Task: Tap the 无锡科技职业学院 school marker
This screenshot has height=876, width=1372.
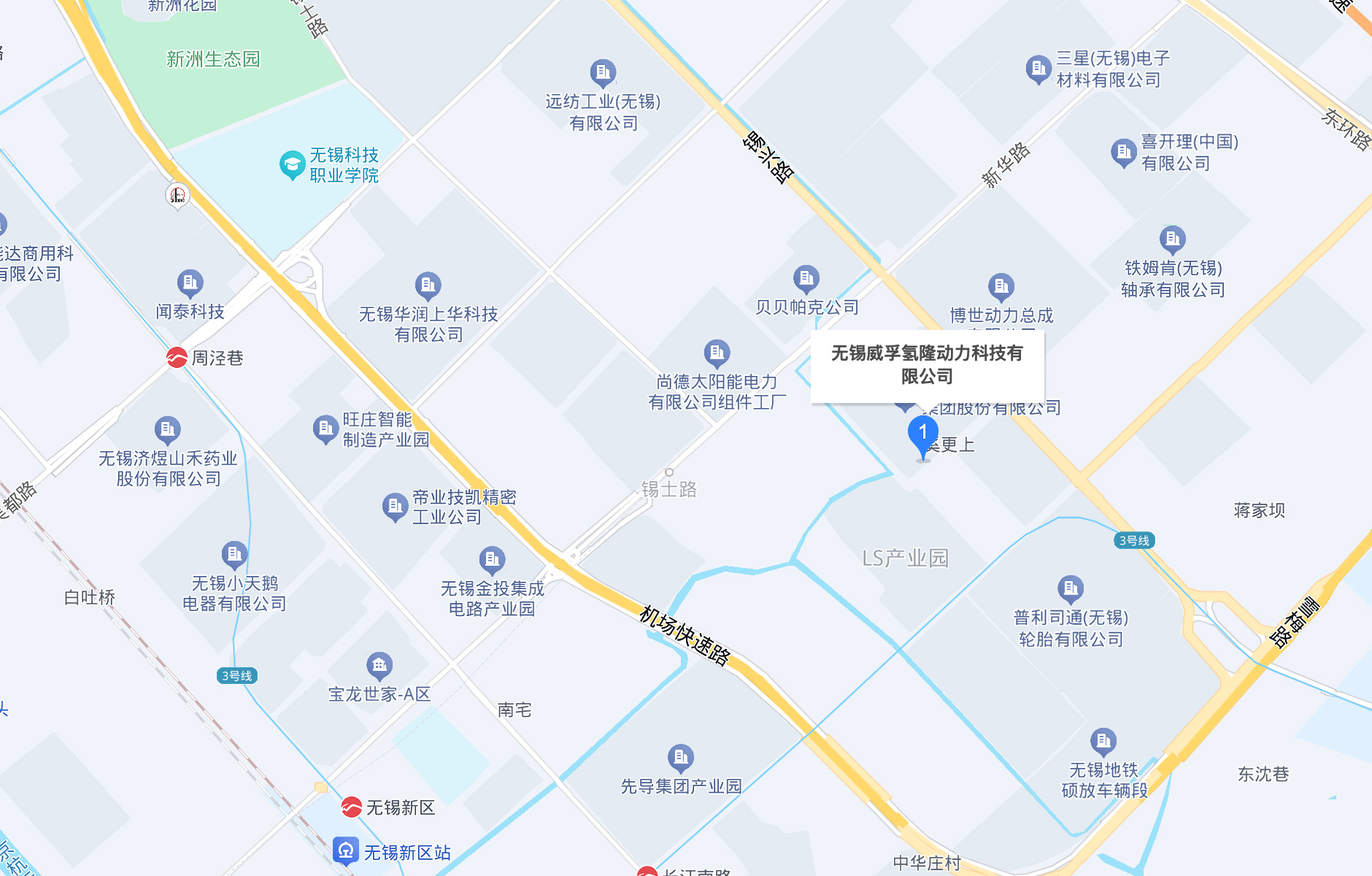Action: click(x=292, y=165)
